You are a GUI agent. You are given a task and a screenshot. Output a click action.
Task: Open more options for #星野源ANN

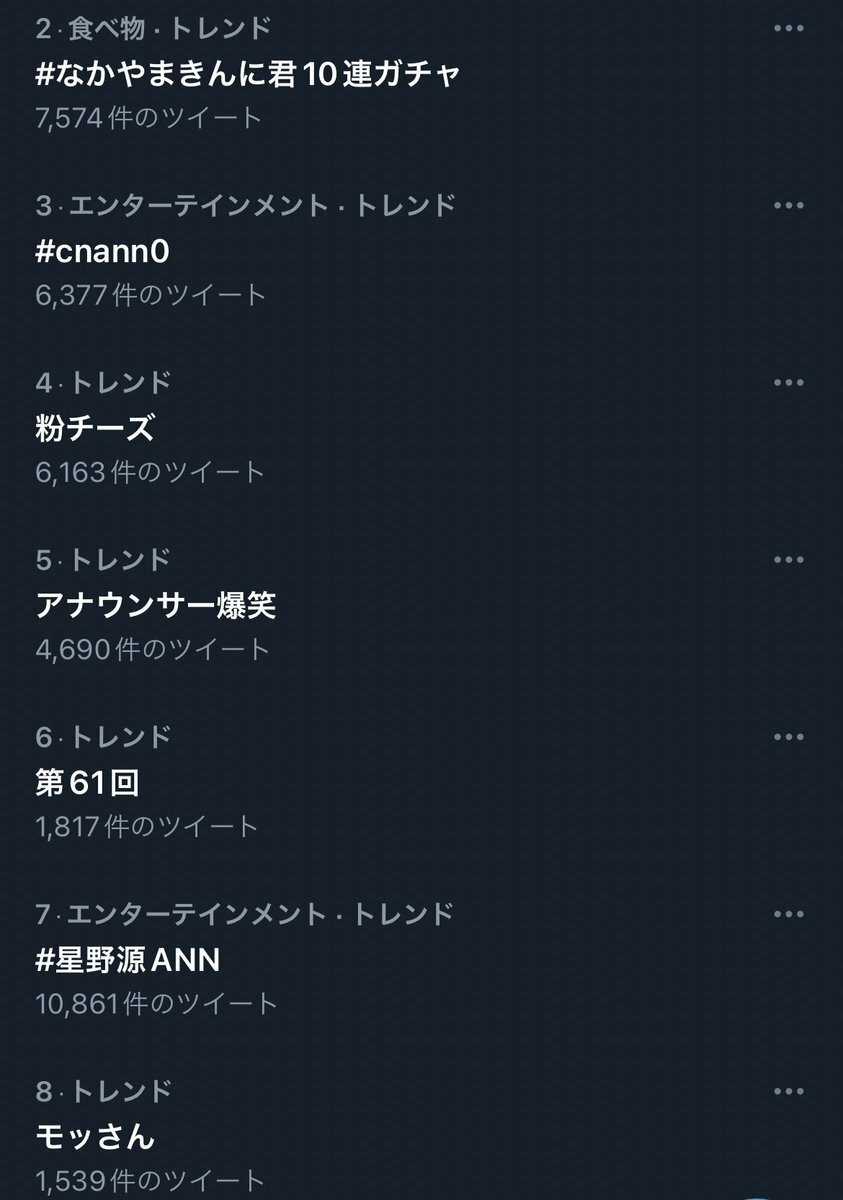coord(788,913)
